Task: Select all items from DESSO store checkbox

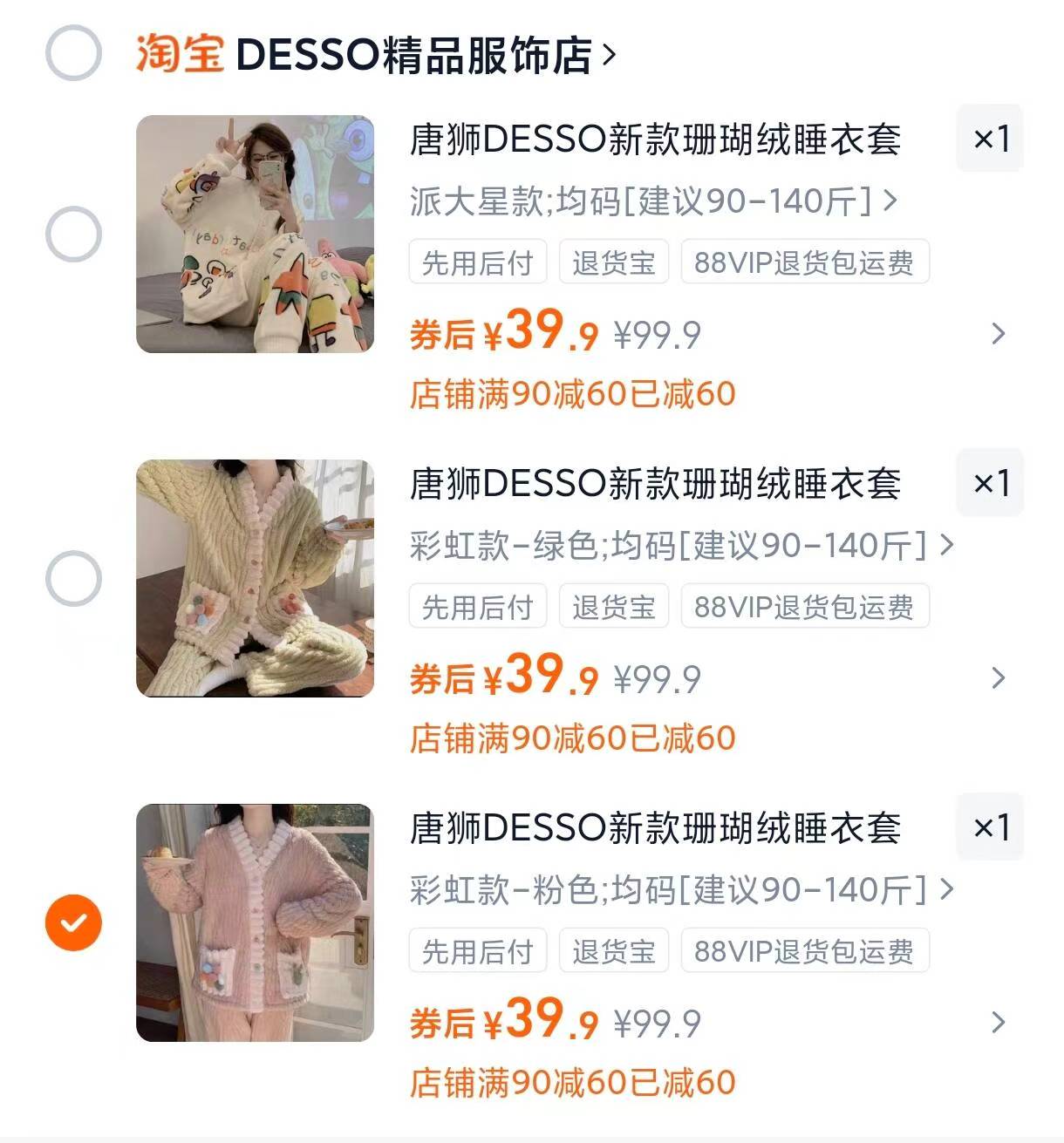Action: point(73,54)
